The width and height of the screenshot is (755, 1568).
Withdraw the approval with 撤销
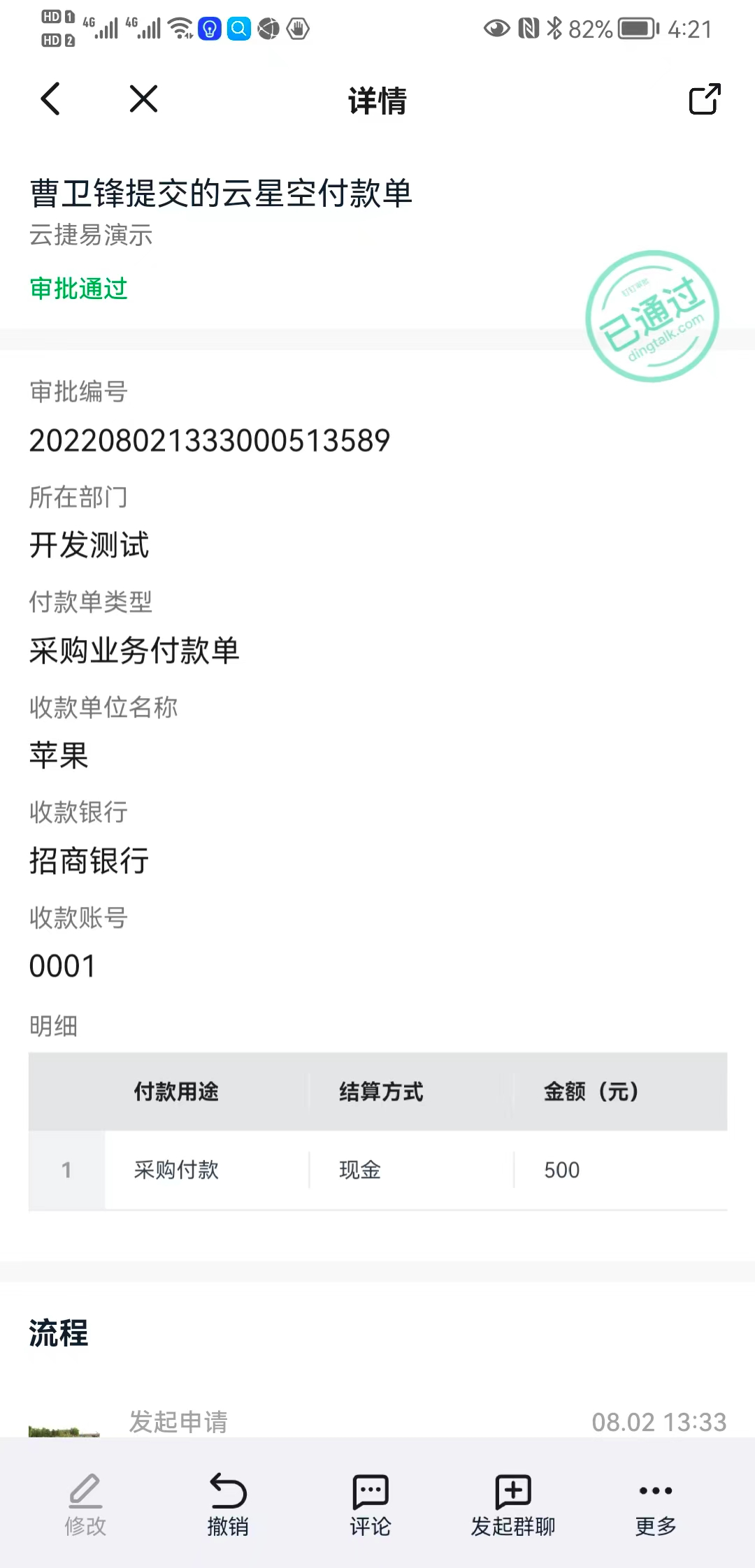click(x=228, y=1504)
